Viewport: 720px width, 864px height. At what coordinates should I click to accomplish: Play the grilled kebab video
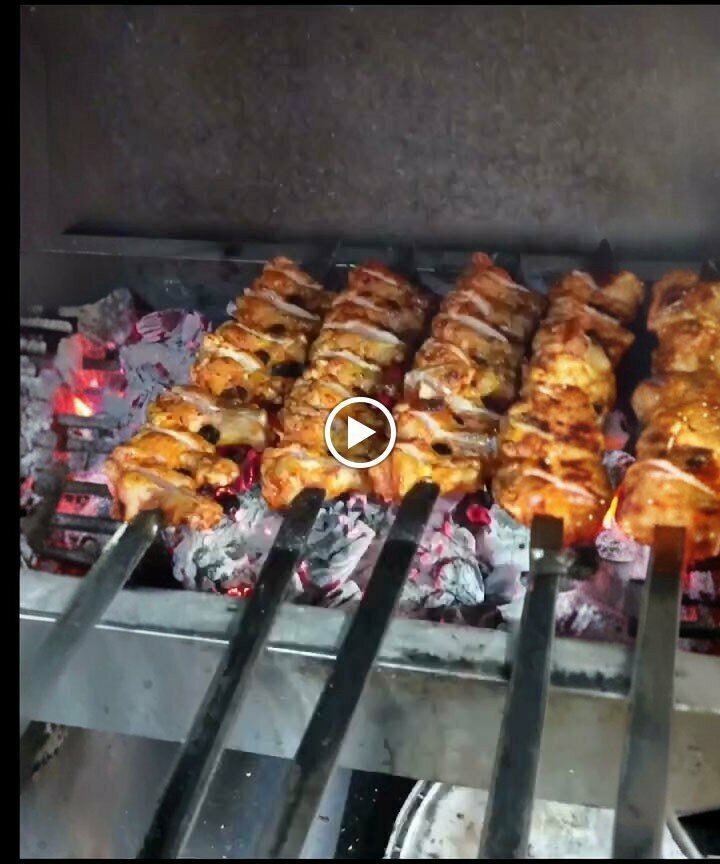pyautogui.click(x=360, y=432)
